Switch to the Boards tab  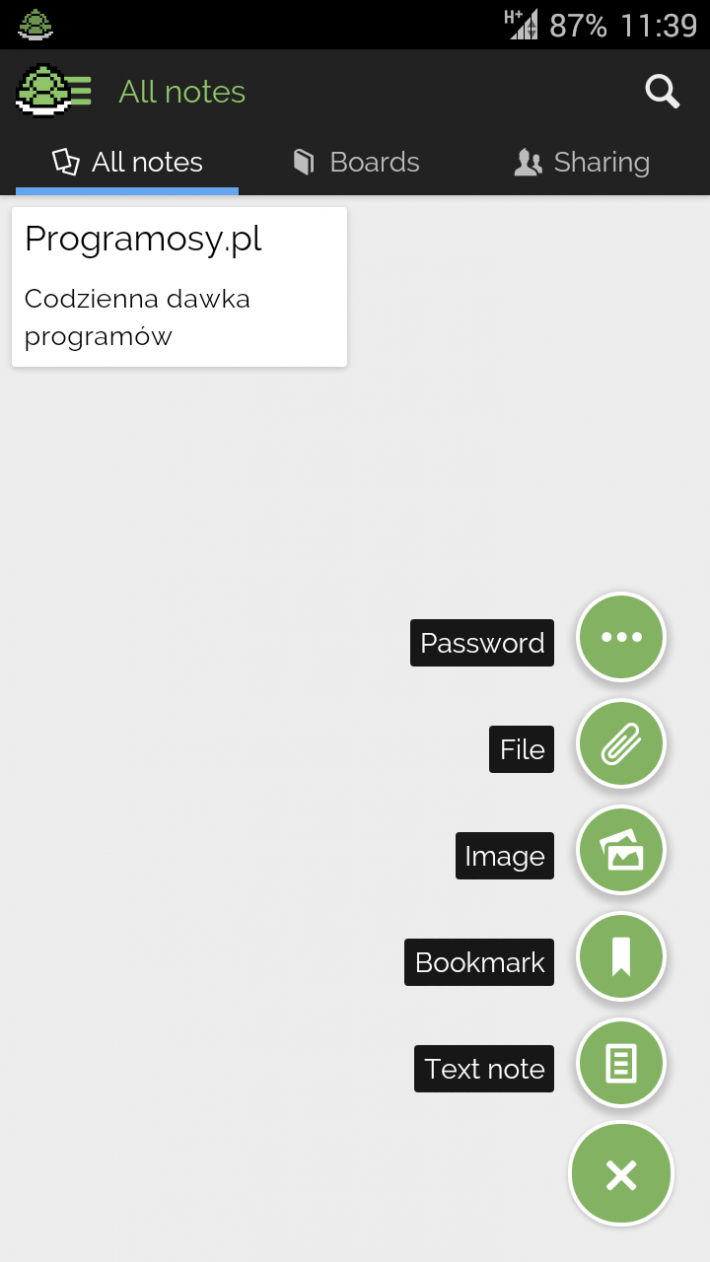click(356, 162)
